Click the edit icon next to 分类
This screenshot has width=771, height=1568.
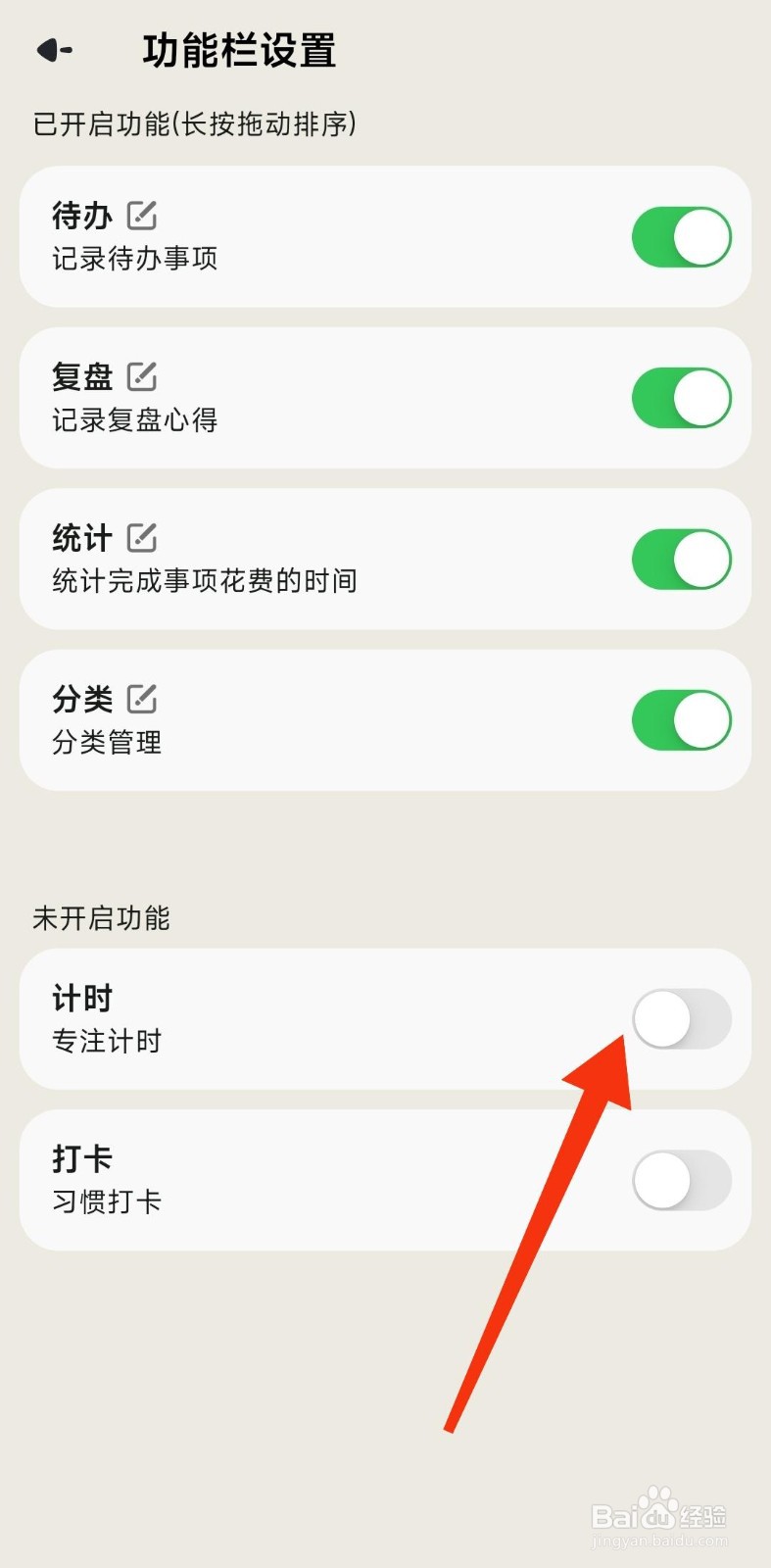pyautogui.click(x=143, y=698)
